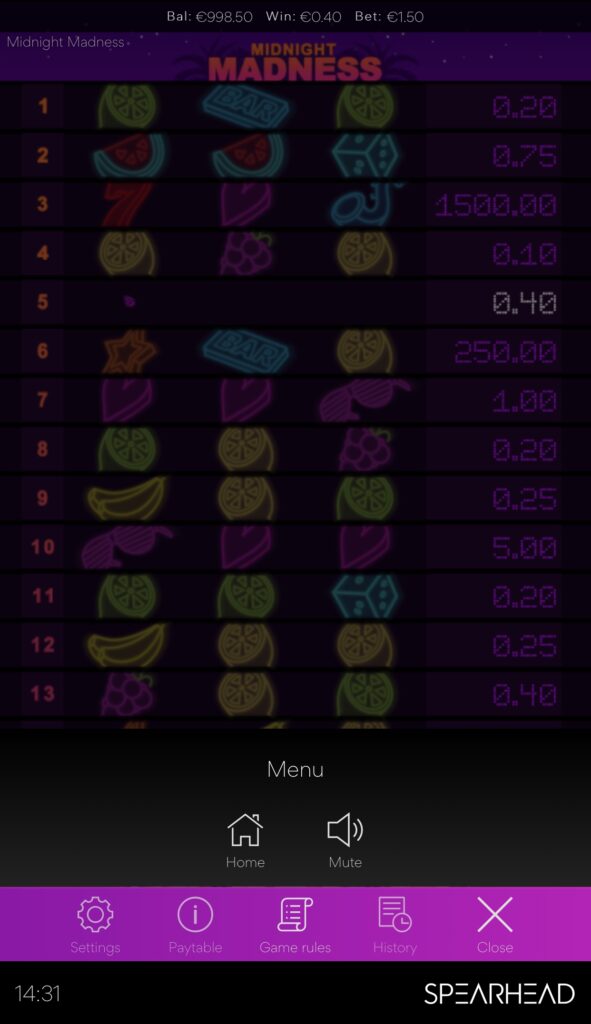Show bet History

pyautogui.click(x=395, y=925)
